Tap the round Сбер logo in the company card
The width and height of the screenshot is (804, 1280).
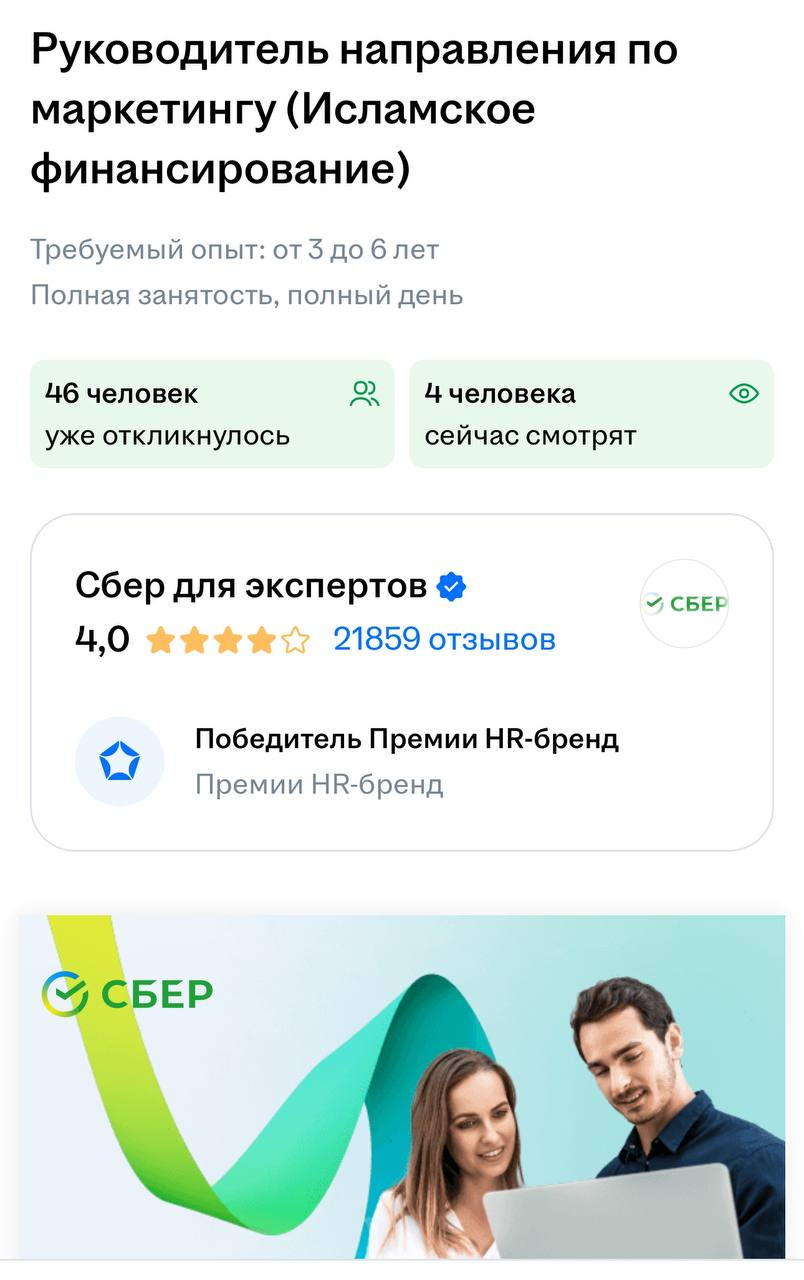(x=684, y=603)
